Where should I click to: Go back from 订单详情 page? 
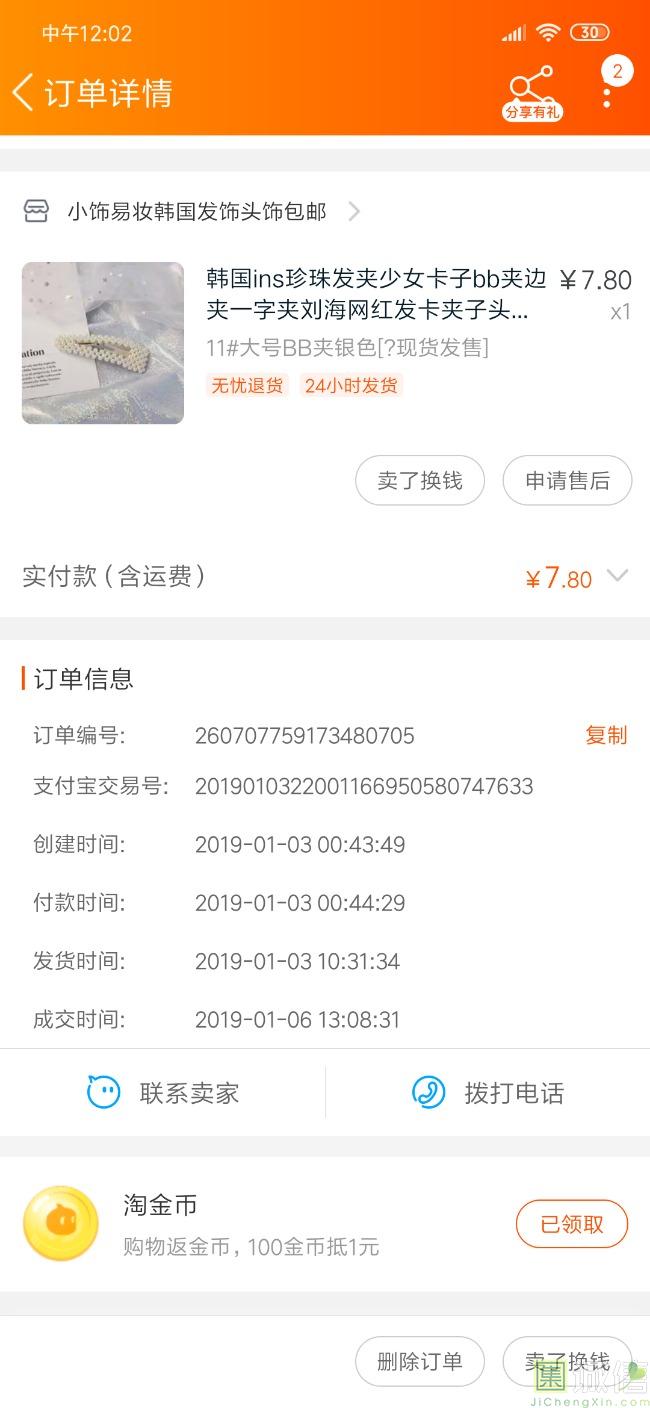(x=24, y=92)
